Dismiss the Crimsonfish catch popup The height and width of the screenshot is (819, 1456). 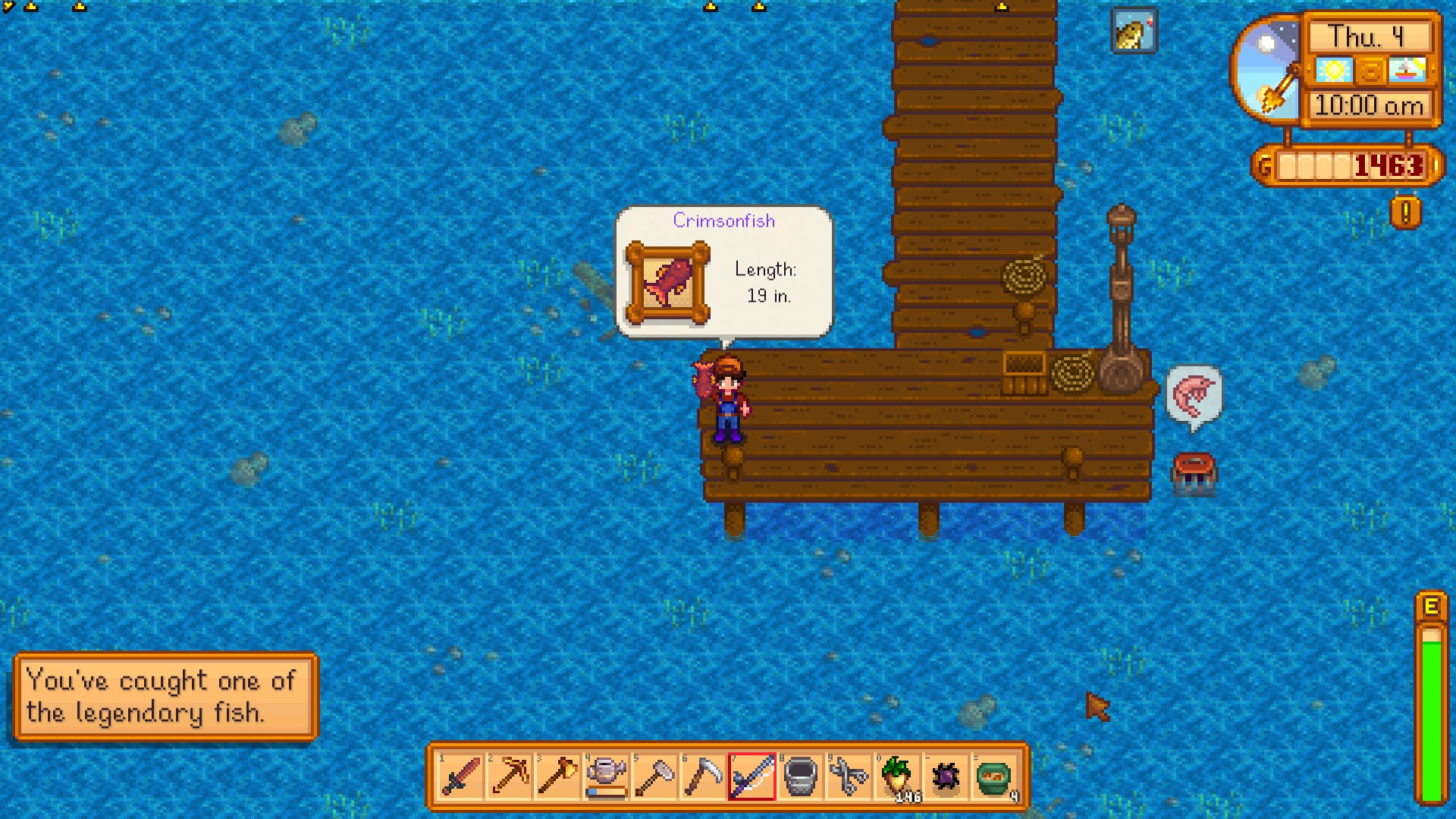pos(724,273)
